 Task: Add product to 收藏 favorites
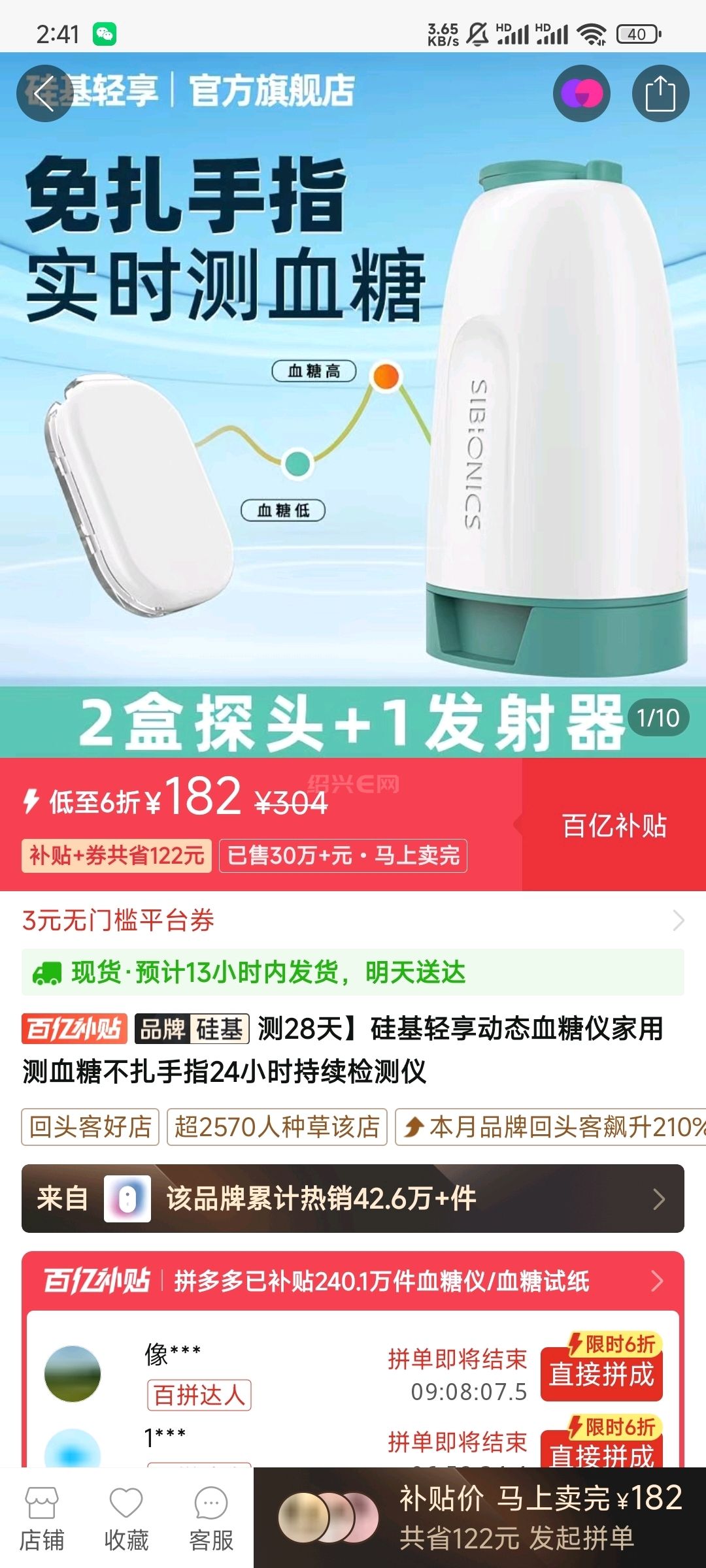click(126, 1518)
